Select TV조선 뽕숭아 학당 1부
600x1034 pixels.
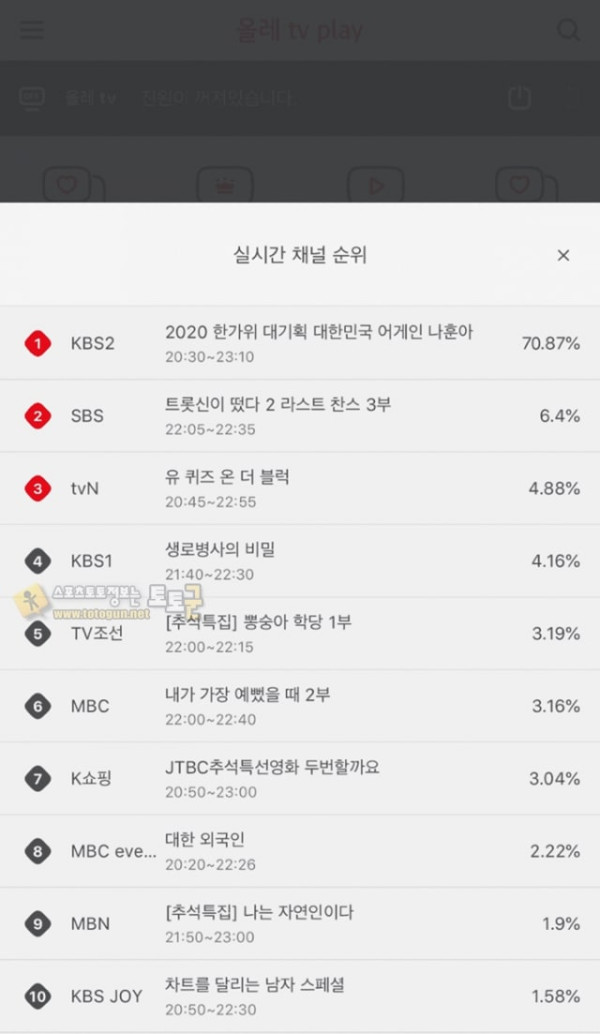(x=300, y=633)
